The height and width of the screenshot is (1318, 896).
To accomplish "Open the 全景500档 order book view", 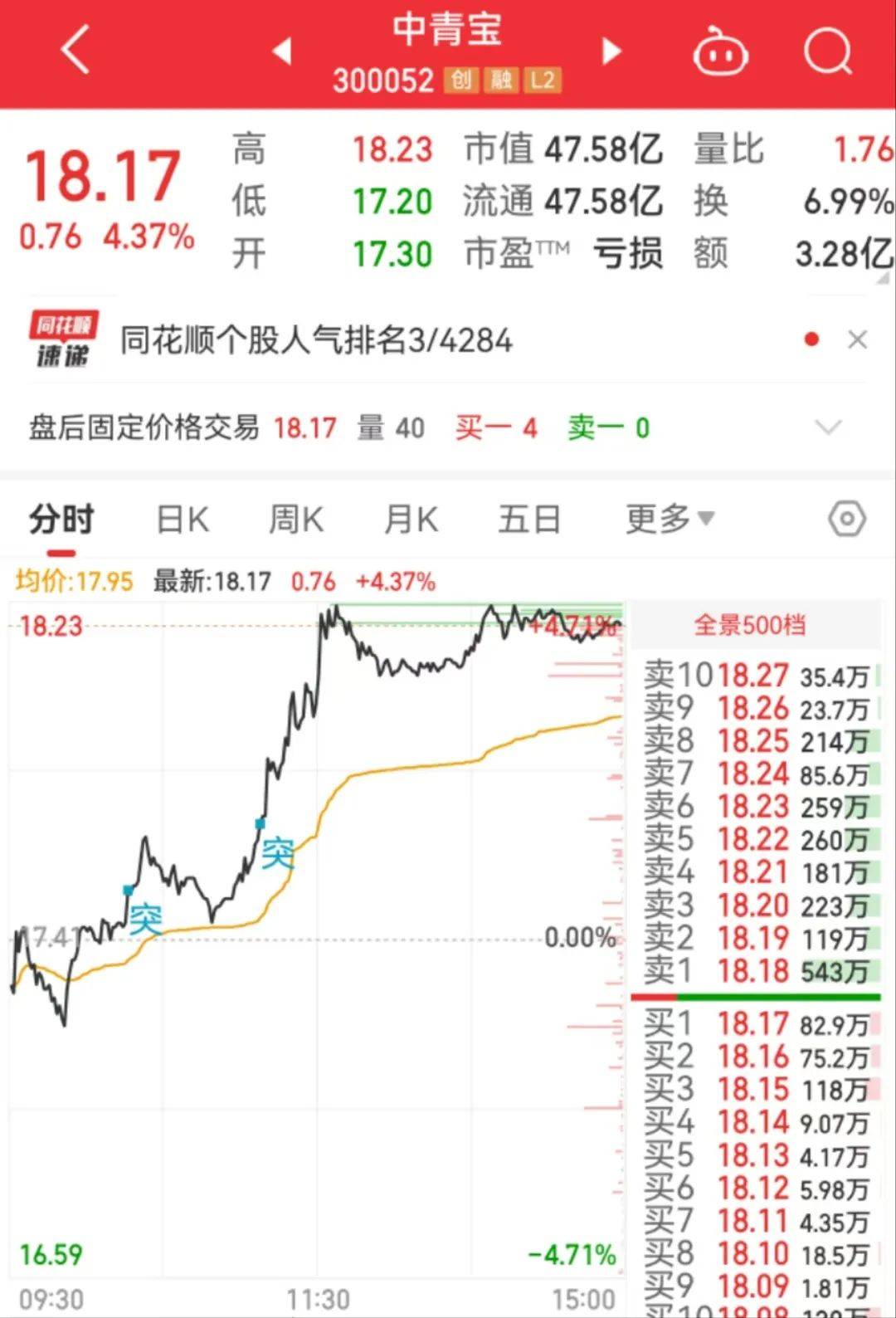I will 749,624.
